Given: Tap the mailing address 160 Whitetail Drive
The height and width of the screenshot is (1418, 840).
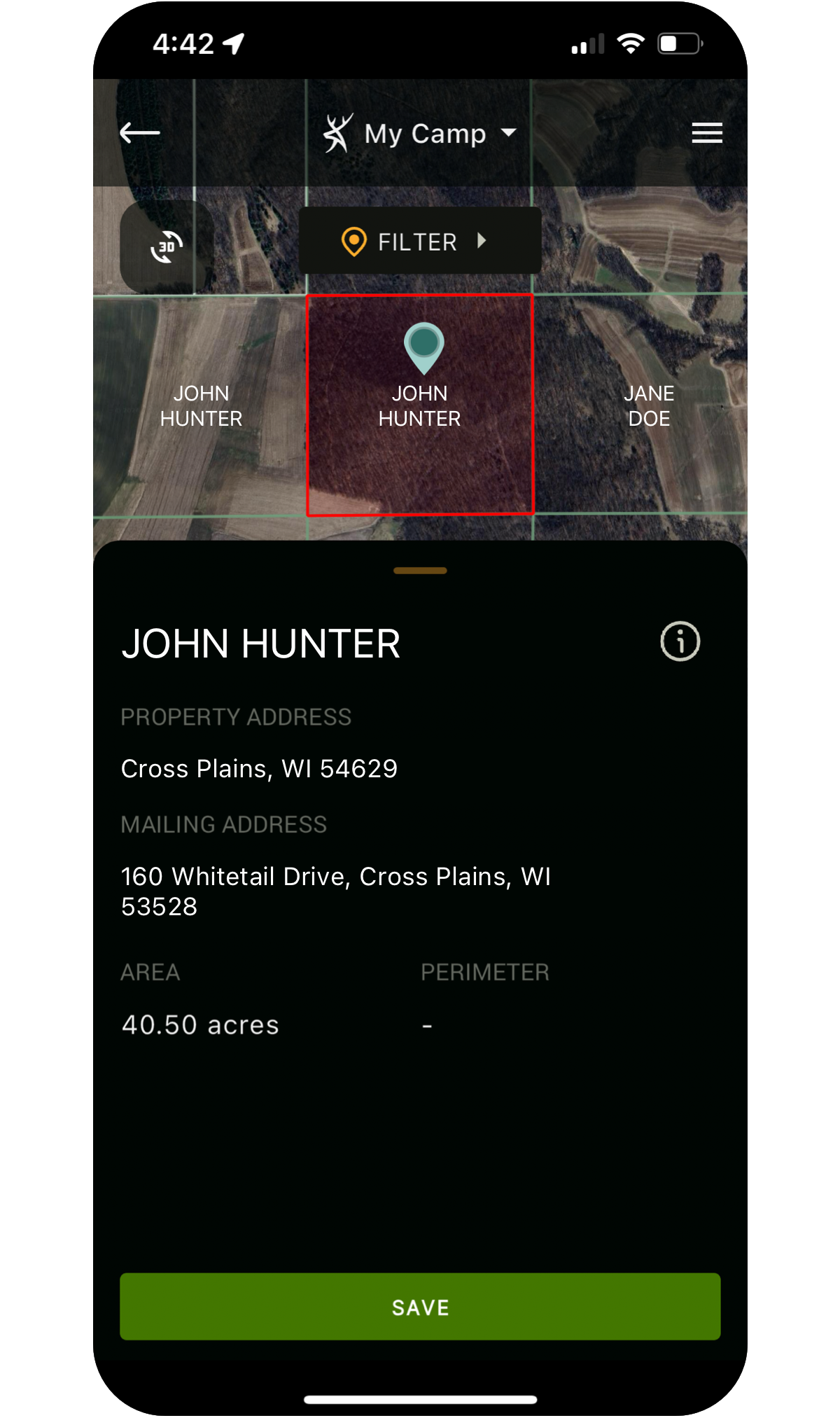Looking at the screenshot, I should click(337, 876).
